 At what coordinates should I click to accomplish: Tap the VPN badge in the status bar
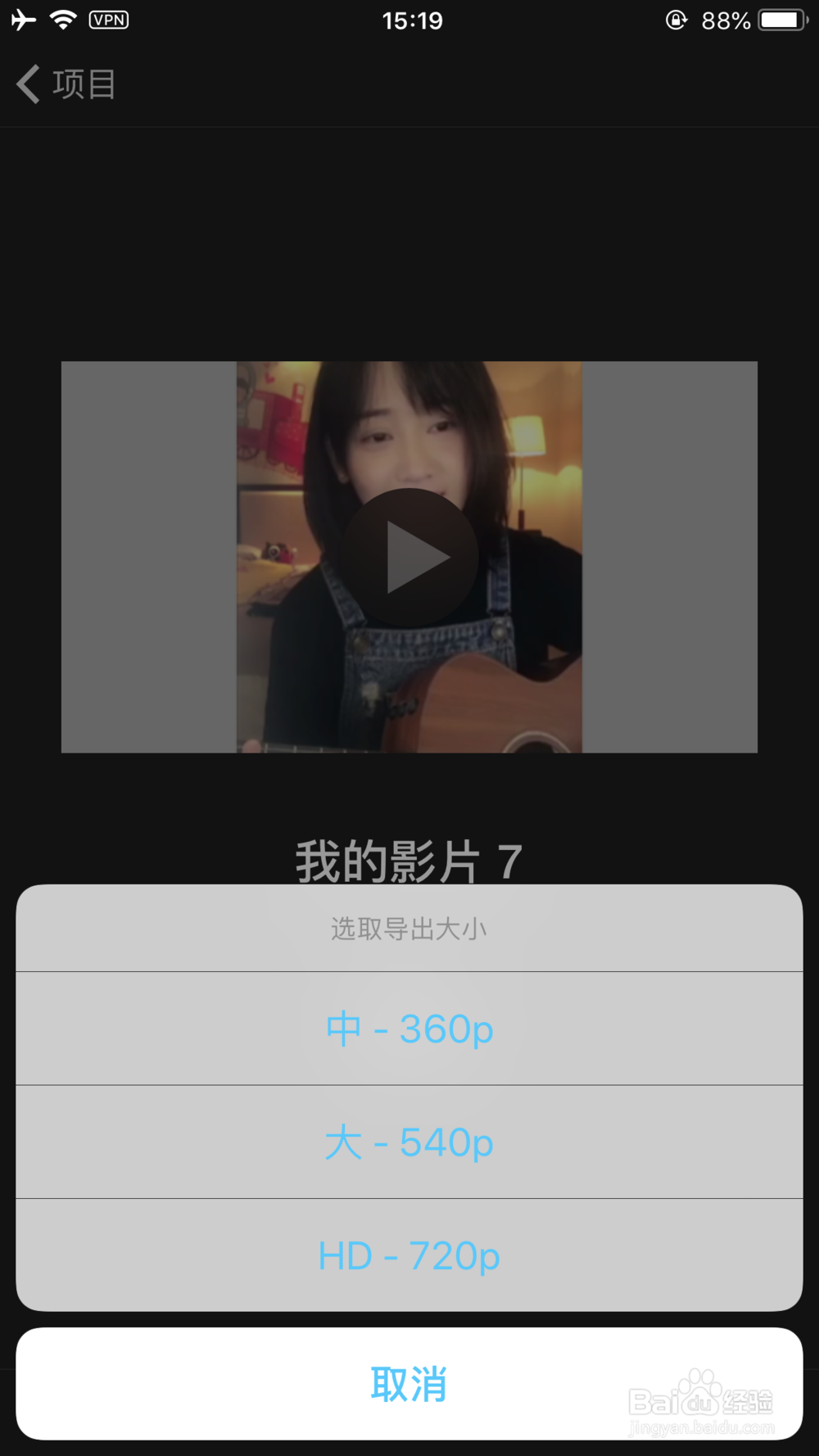click(x=109, y=20)
